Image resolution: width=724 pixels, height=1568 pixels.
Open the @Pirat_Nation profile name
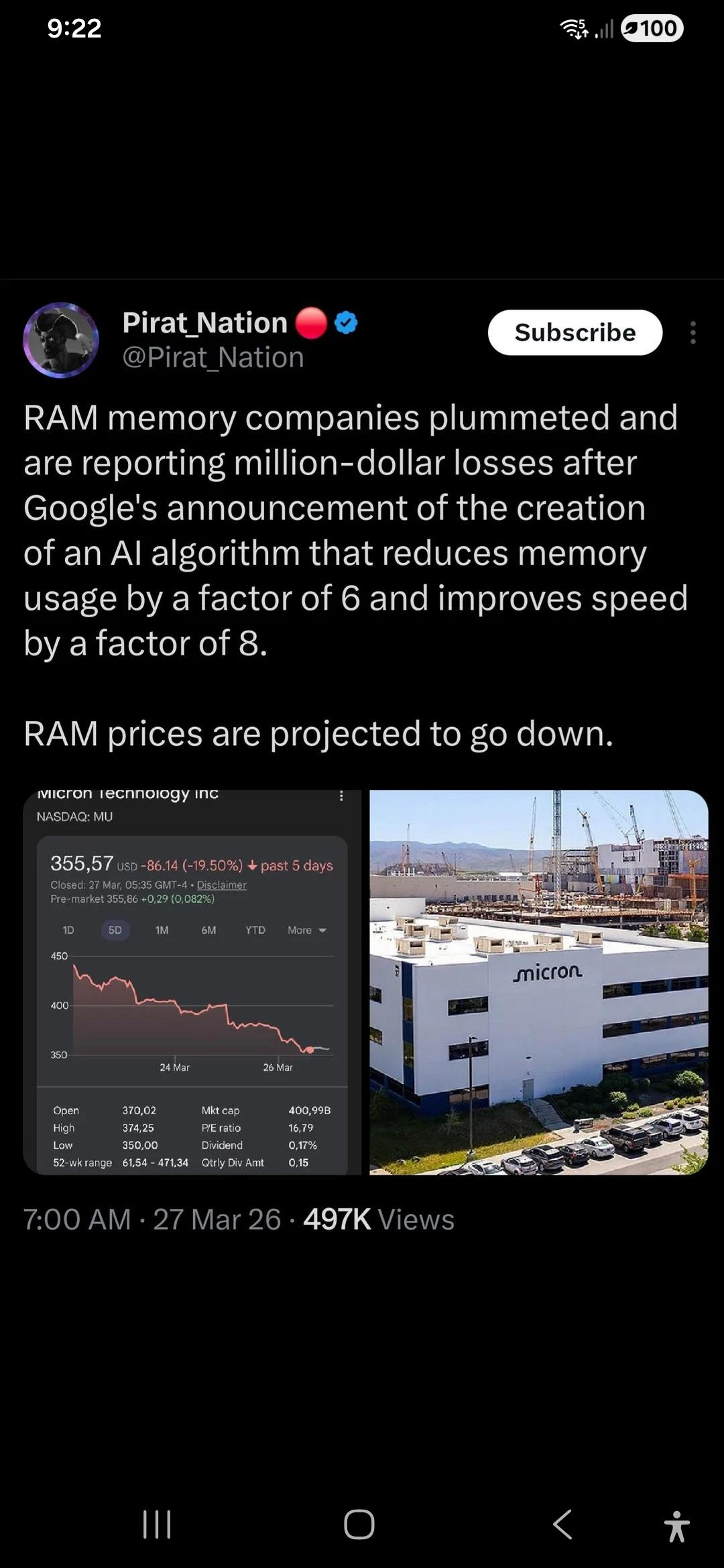click(213, 357)
